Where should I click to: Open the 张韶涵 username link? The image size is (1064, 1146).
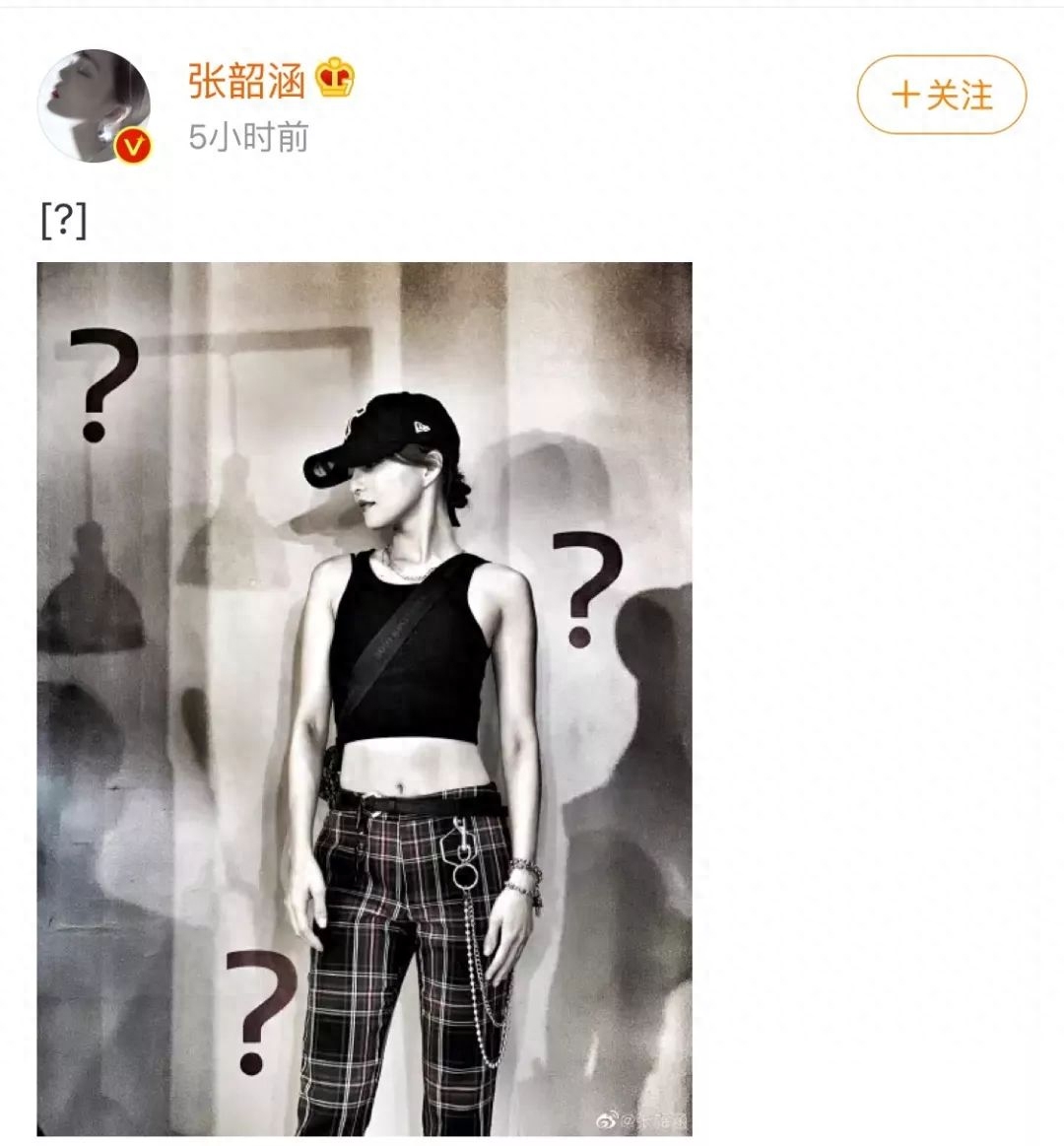[x=246, y=80]
